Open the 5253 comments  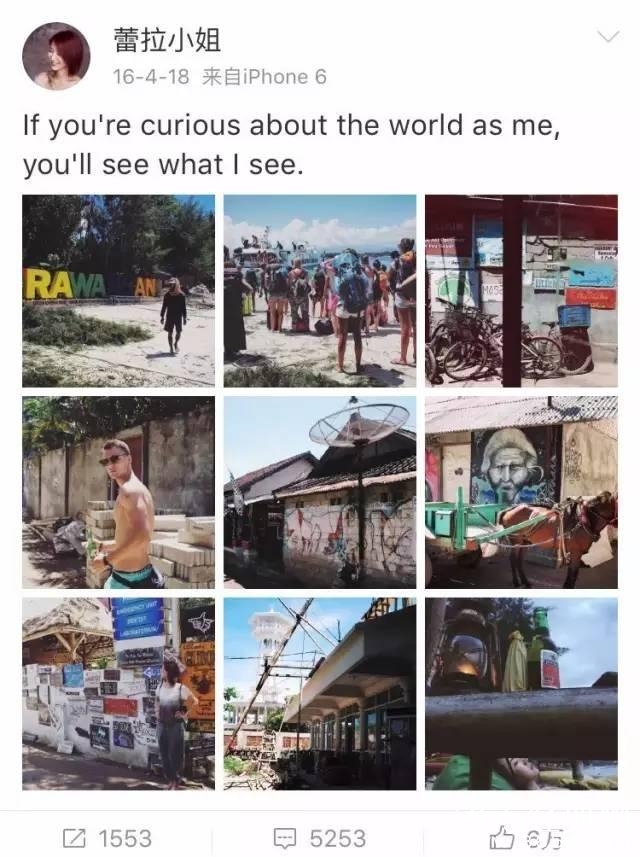[x=322, y=838]
